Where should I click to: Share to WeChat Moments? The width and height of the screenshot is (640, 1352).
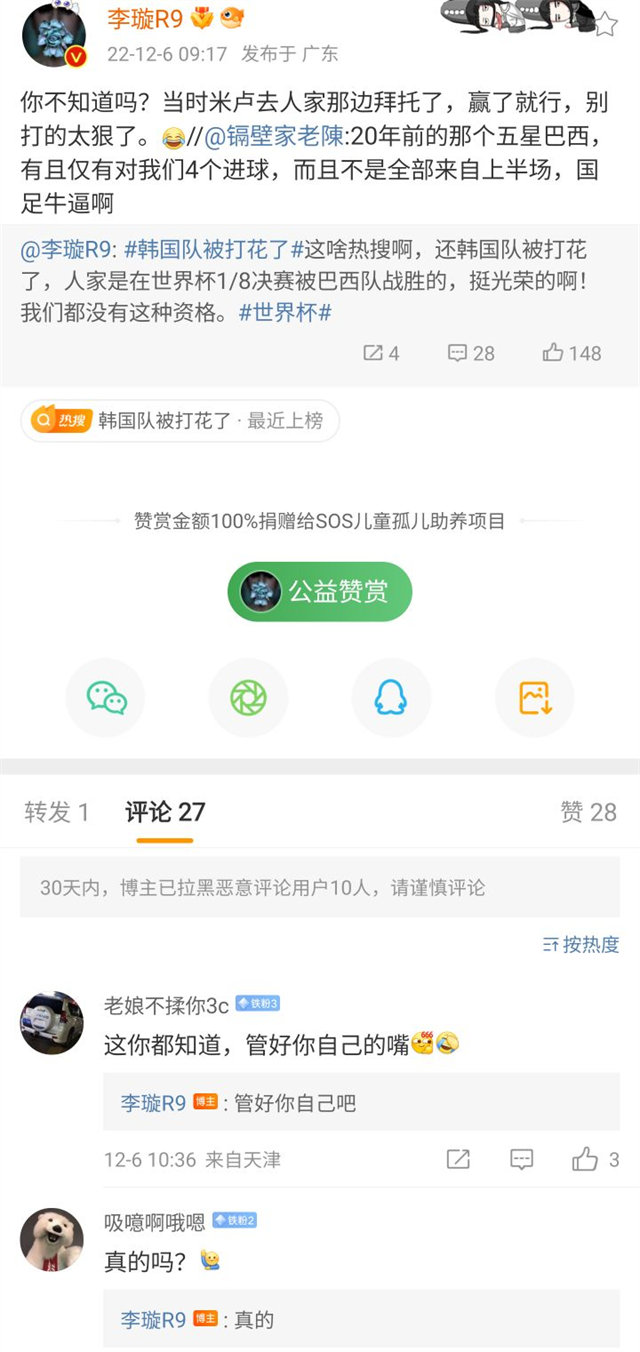click(248, 698)
